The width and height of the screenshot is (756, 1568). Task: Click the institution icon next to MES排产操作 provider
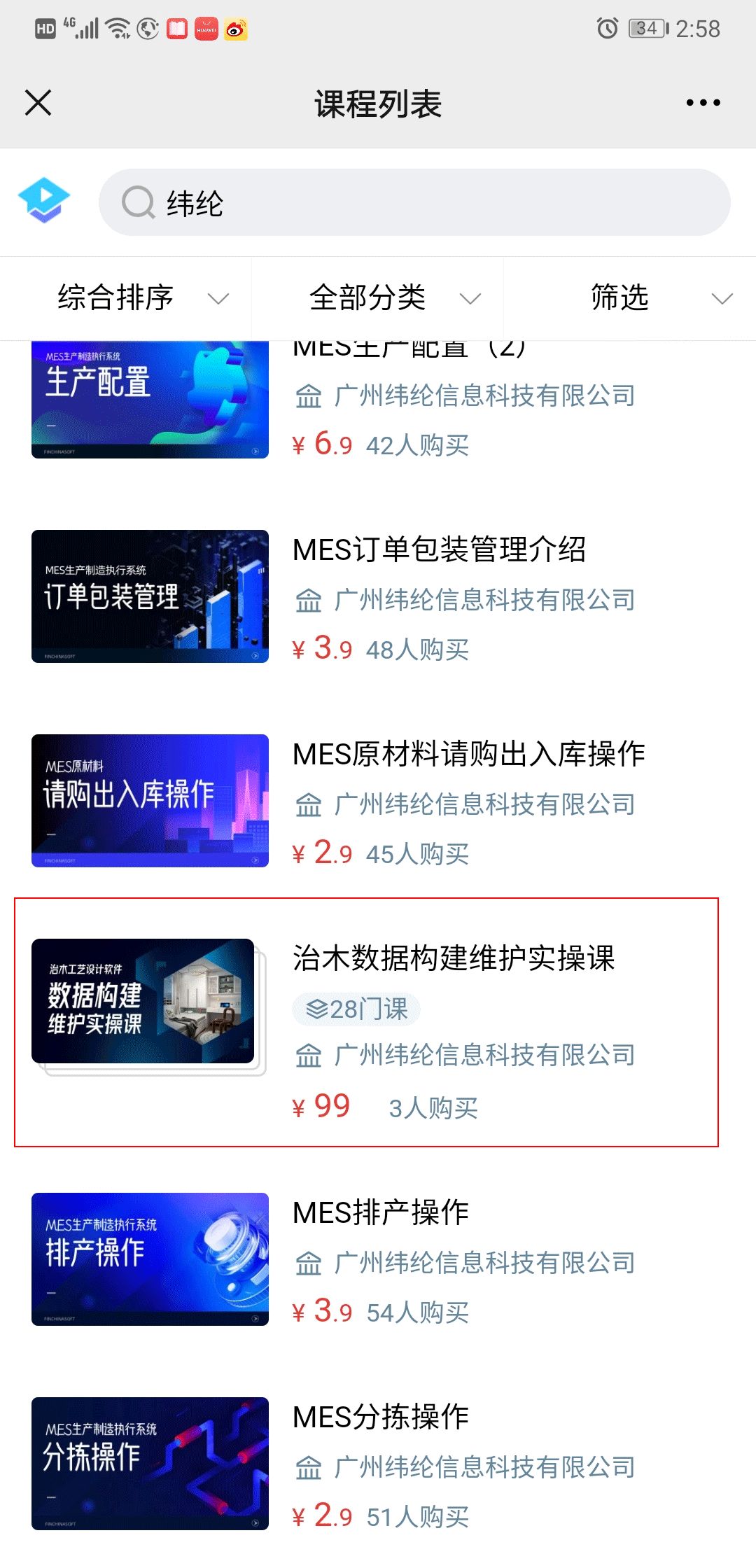click(x=308, y=1262)
